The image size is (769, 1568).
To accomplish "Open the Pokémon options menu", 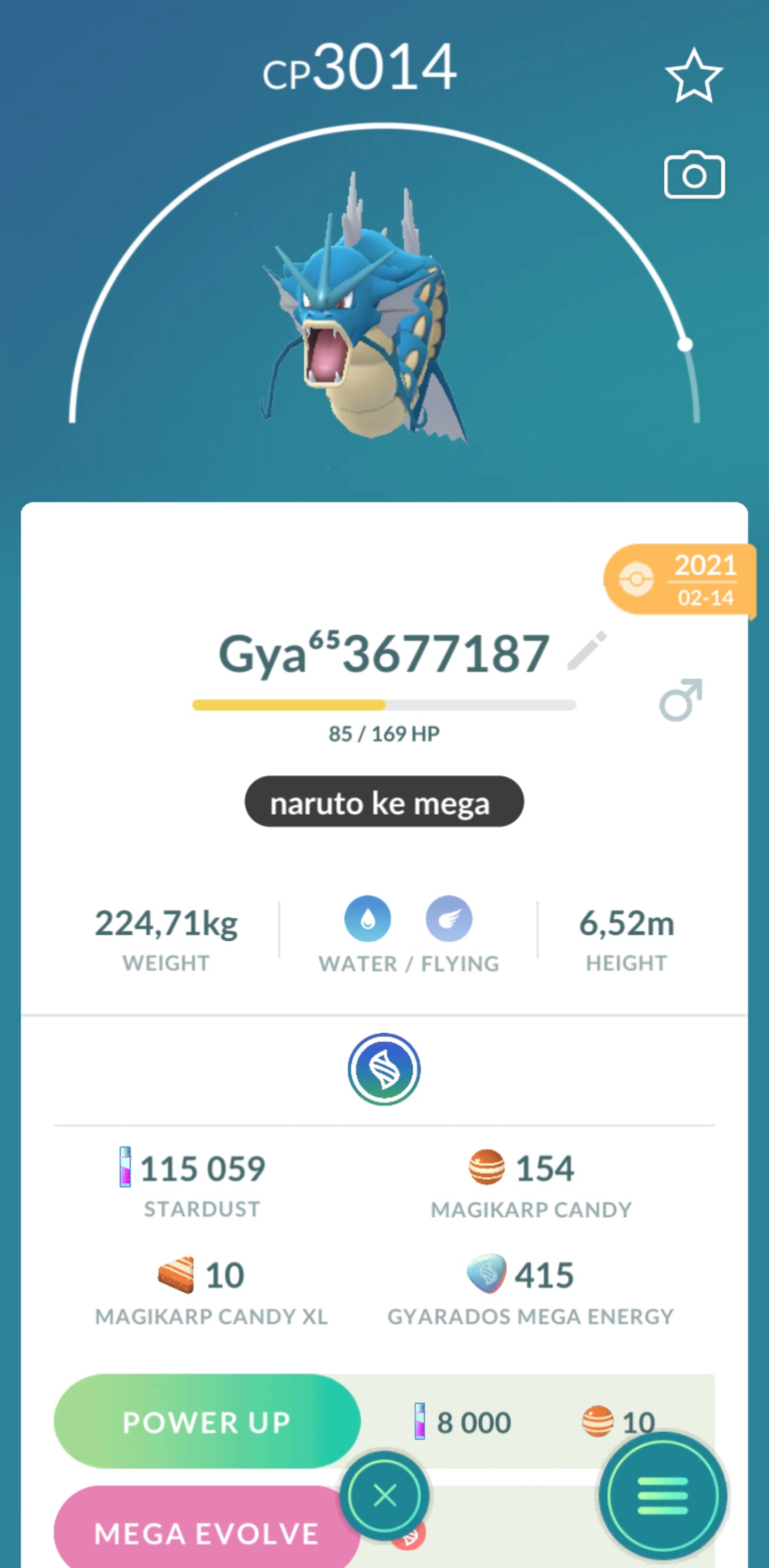I will (x=663, y=1495).
